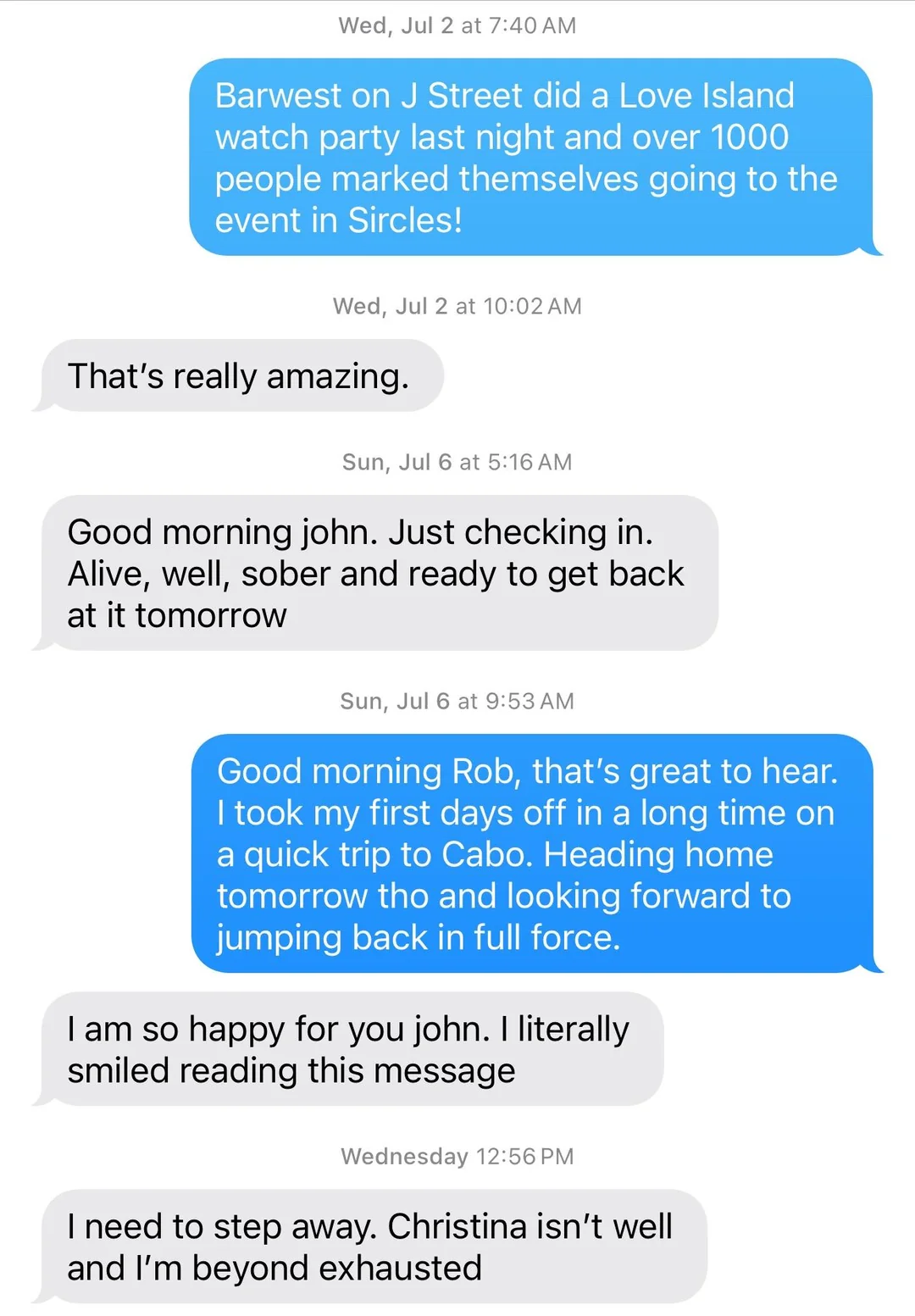Click "Cabo" in the blue vacation message
This screenshot has height=1316, width=915.
(x=479, y=854)
